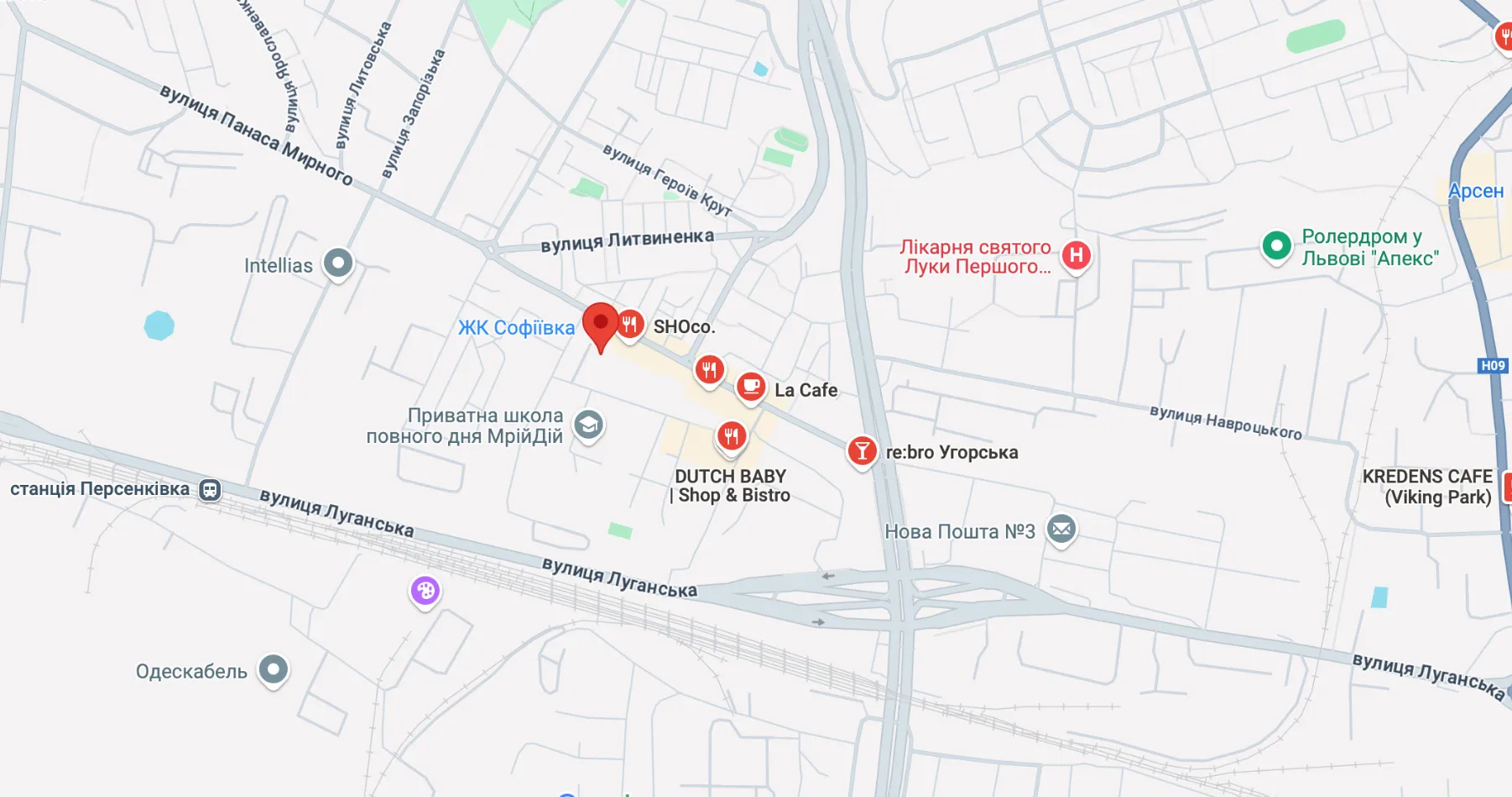Tap the Нова Пошта №3 marker

point(1061,529)
